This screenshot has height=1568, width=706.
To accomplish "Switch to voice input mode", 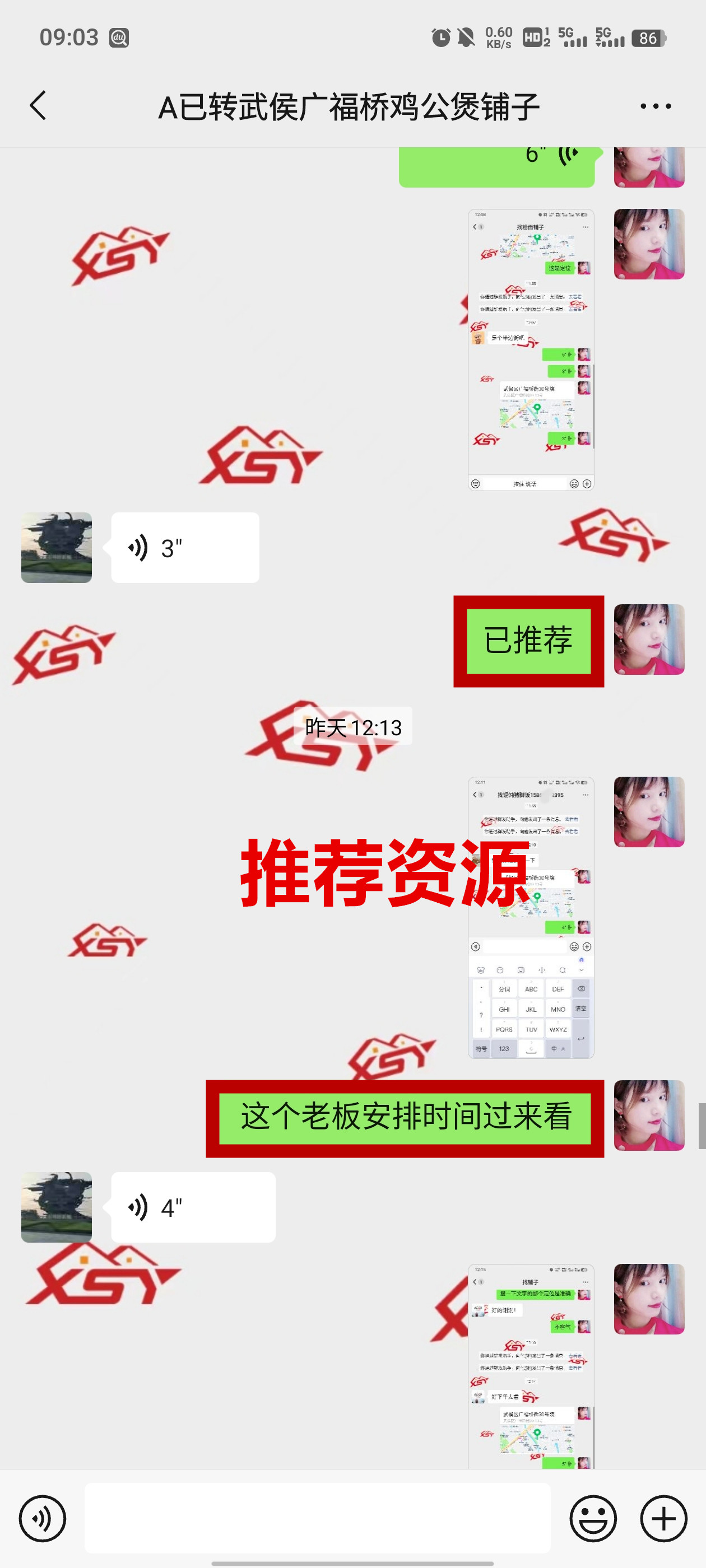I will 42,1518.
